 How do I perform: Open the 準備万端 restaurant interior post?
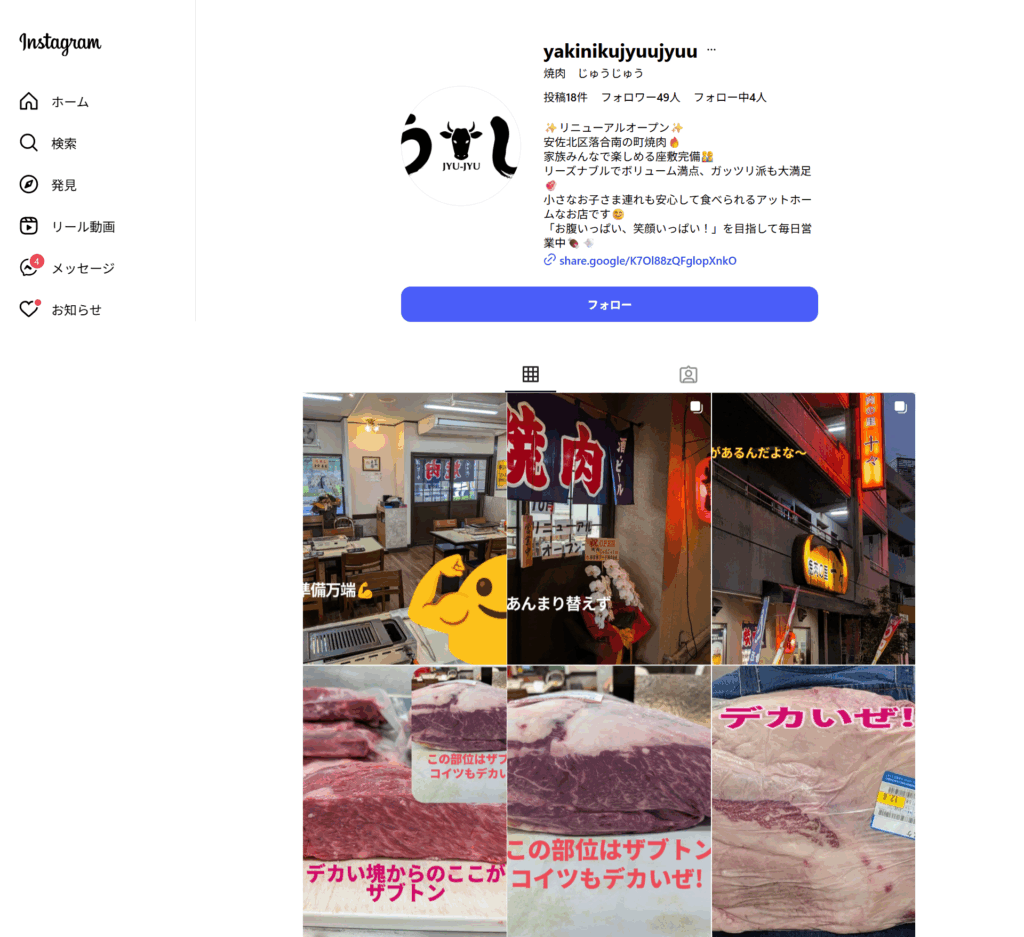pyautogui.click(x=404, y=528)
